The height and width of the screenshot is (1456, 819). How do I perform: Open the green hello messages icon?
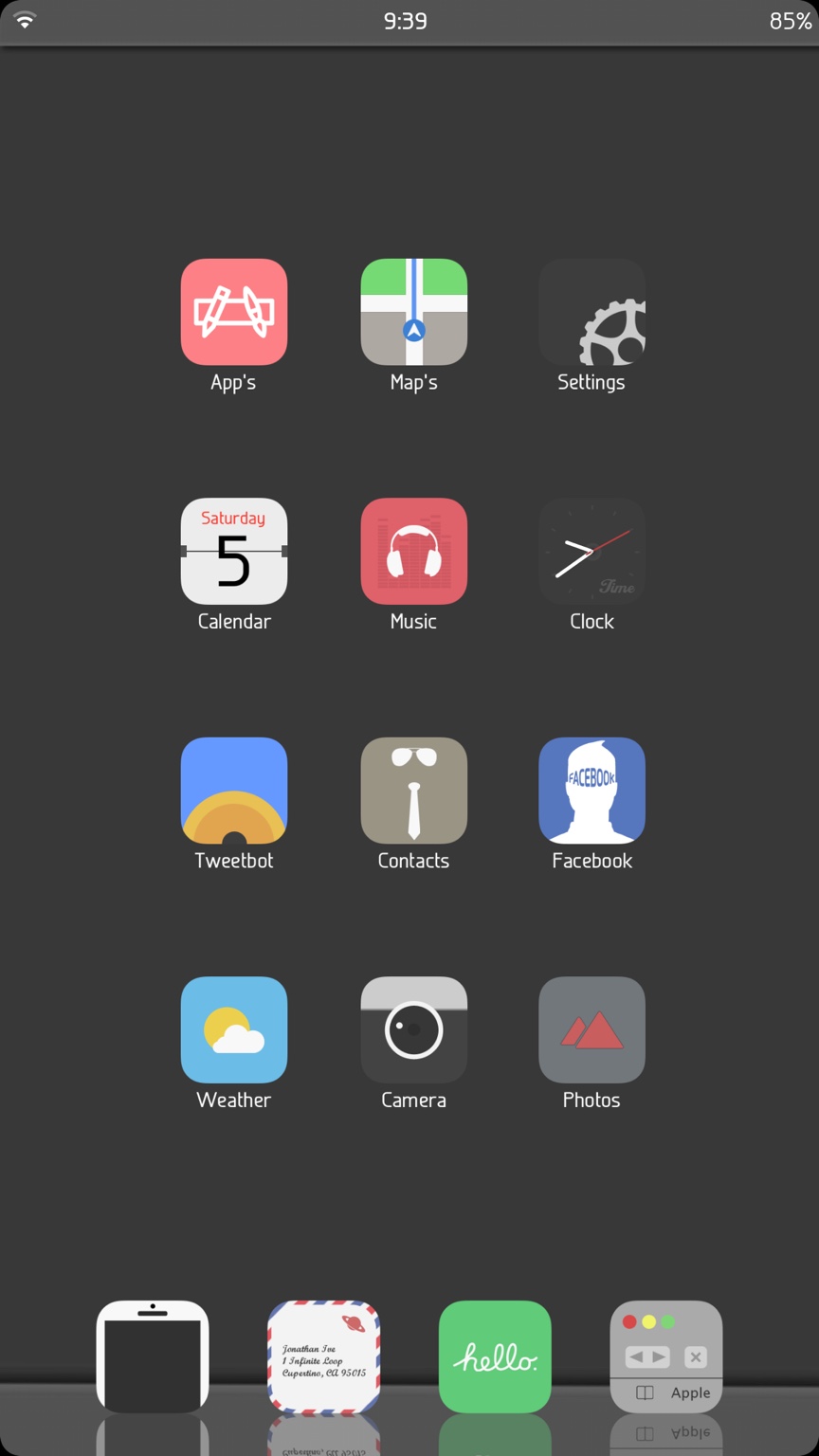point(495,1356)
